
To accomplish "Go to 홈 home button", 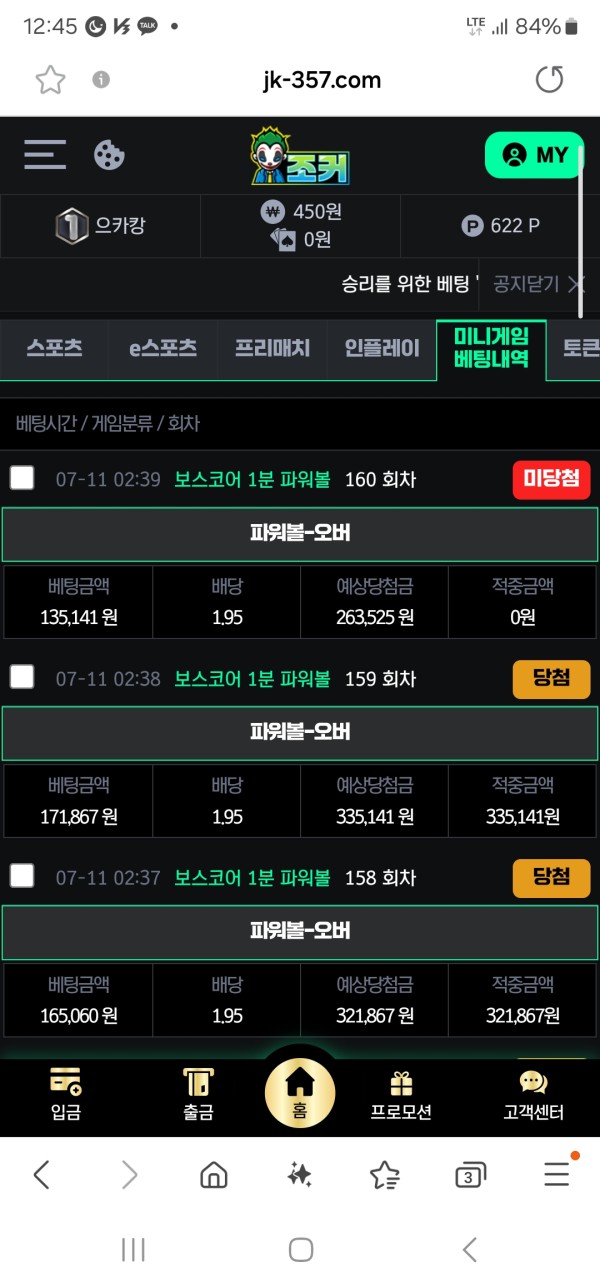I will click(x=300, y=1091).
